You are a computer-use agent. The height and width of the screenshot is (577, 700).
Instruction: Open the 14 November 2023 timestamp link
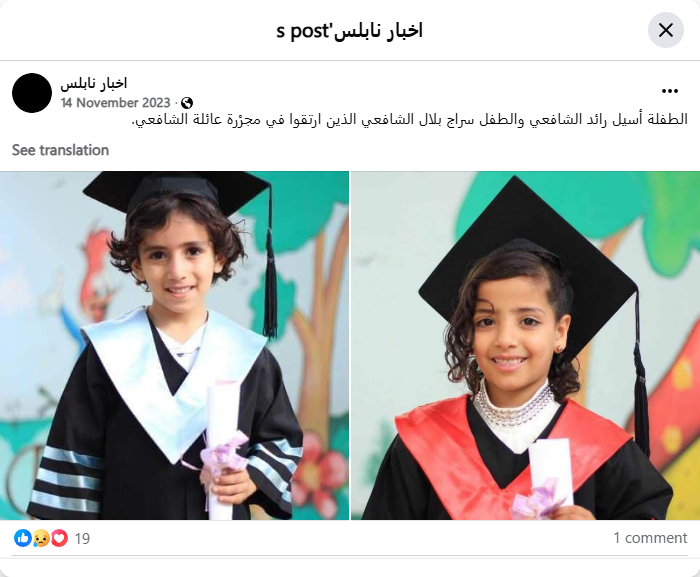click(115, 102)
